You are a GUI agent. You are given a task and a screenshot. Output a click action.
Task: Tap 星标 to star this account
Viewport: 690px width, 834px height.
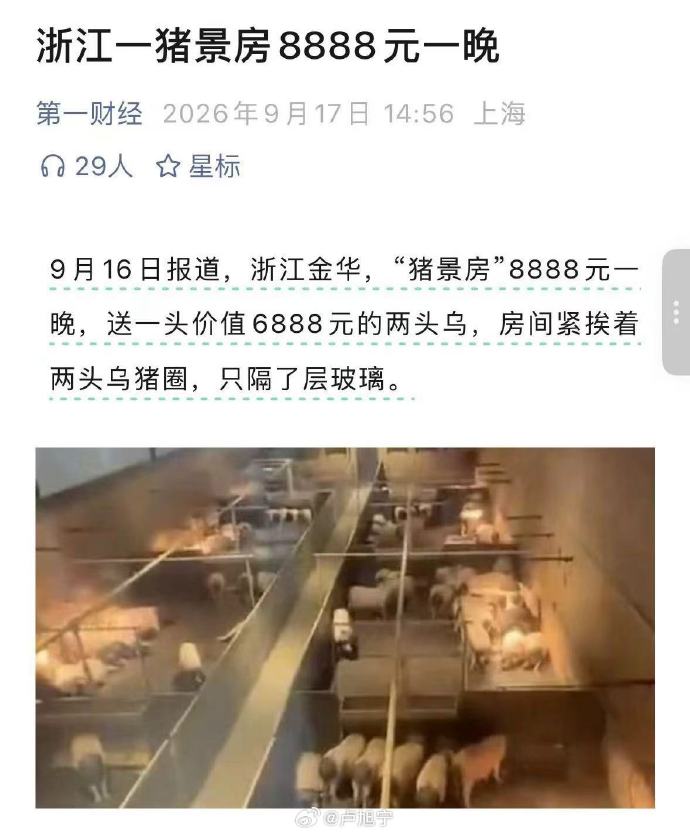pos(198,166)
